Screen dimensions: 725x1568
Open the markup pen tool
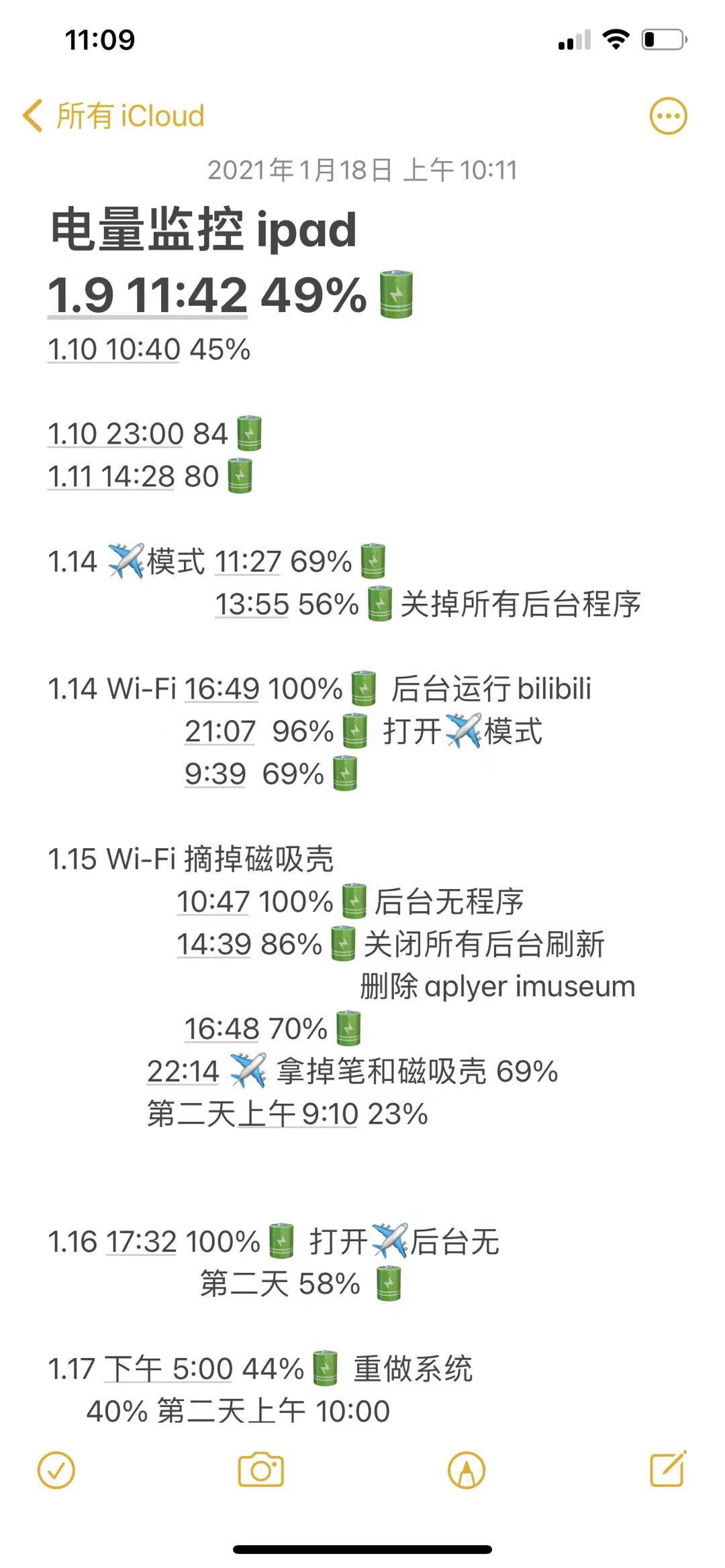pyautogui.click(x=467, y=1470)
